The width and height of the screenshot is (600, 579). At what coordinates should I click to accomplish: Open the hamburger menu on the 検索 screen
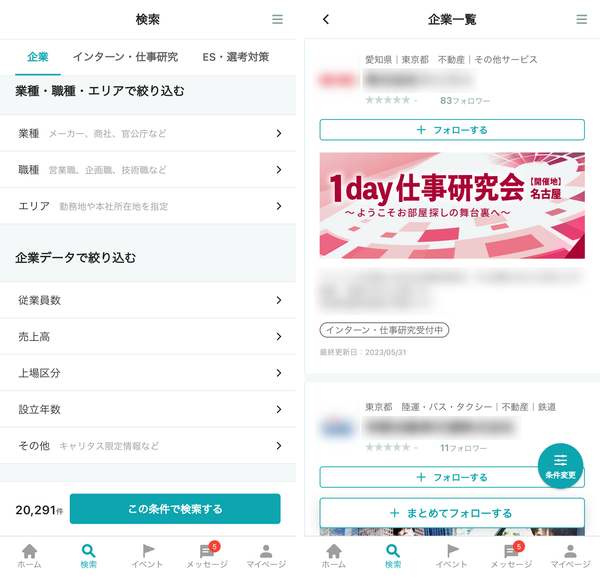(277, 19)
